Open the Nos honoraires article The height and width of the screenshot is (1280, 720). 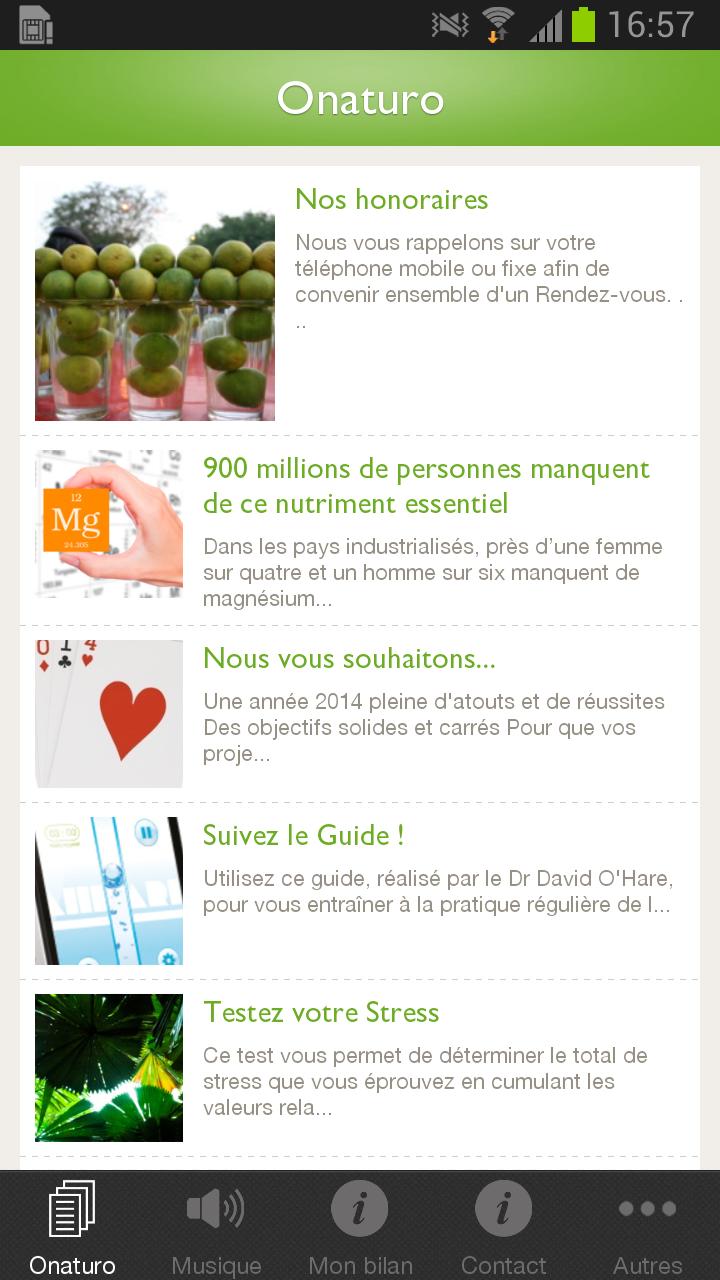[x=391, y=200]
